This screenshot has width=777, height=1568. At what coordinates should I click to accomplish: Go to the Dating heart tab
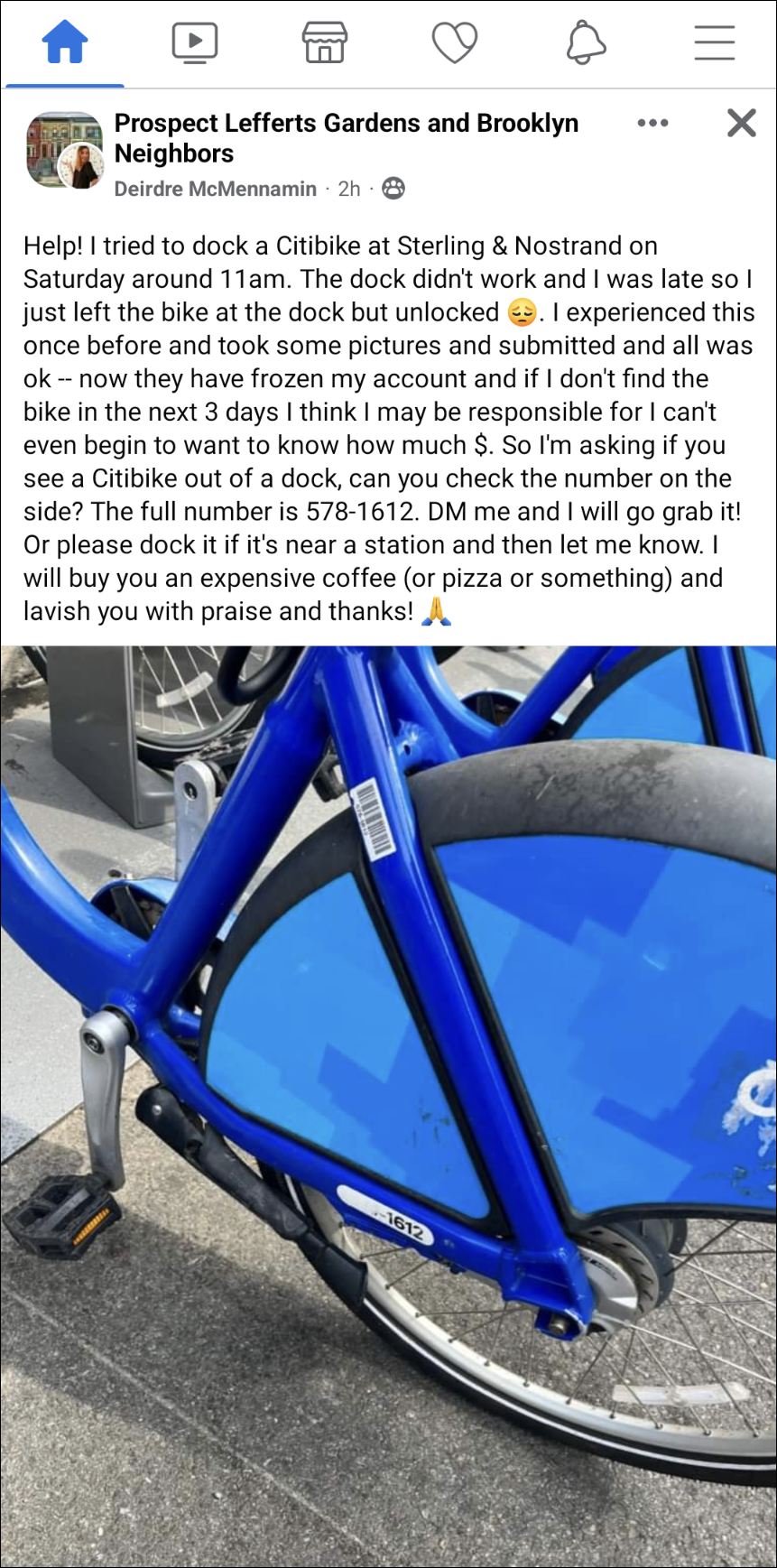point(454,42)
